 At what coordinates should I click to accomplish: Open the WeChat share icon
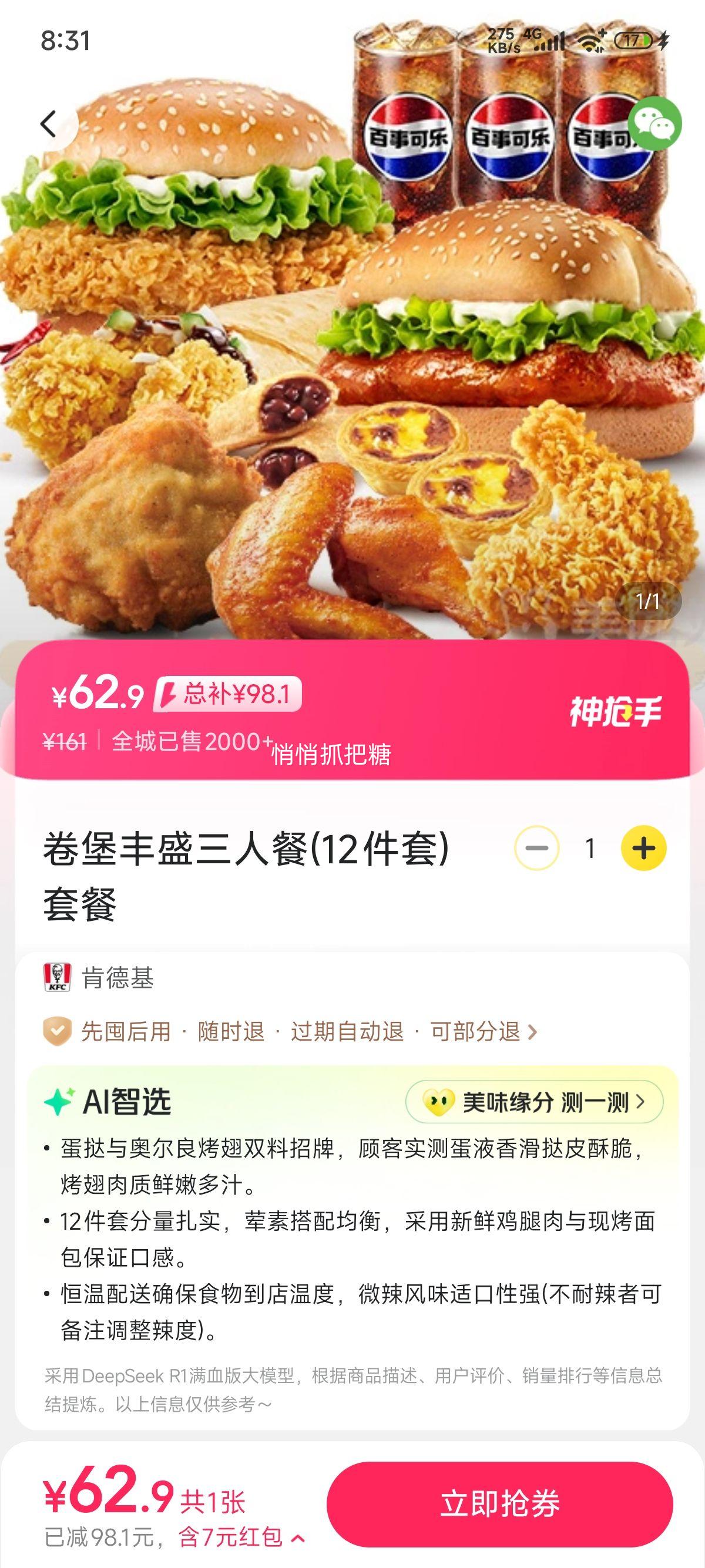(656, 124)
